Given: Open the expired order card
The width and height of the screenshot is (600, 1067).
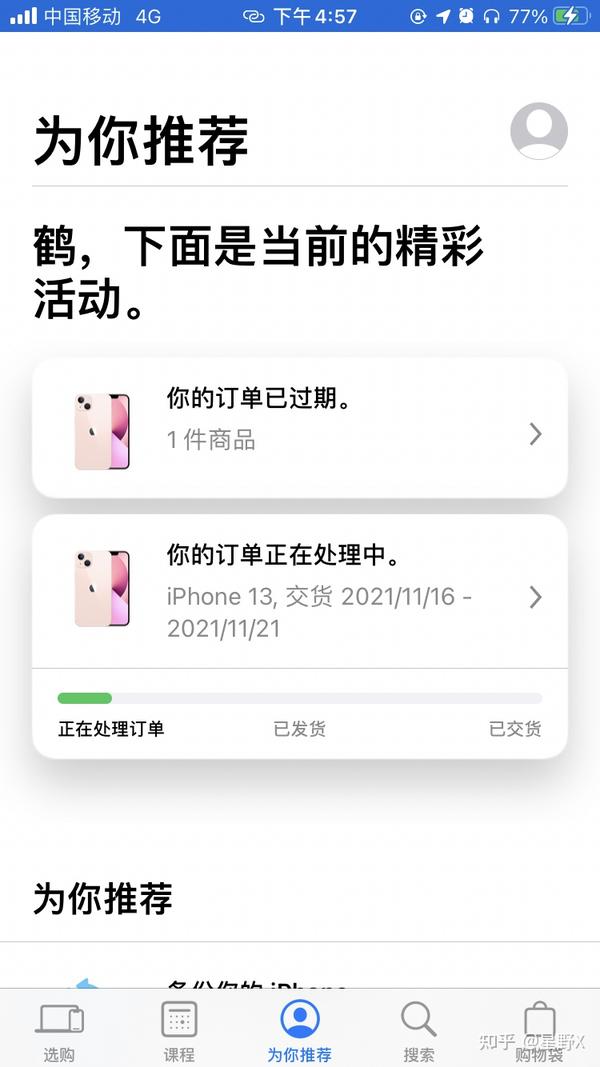Looking at the screenshot, I should tap(300, 428).
